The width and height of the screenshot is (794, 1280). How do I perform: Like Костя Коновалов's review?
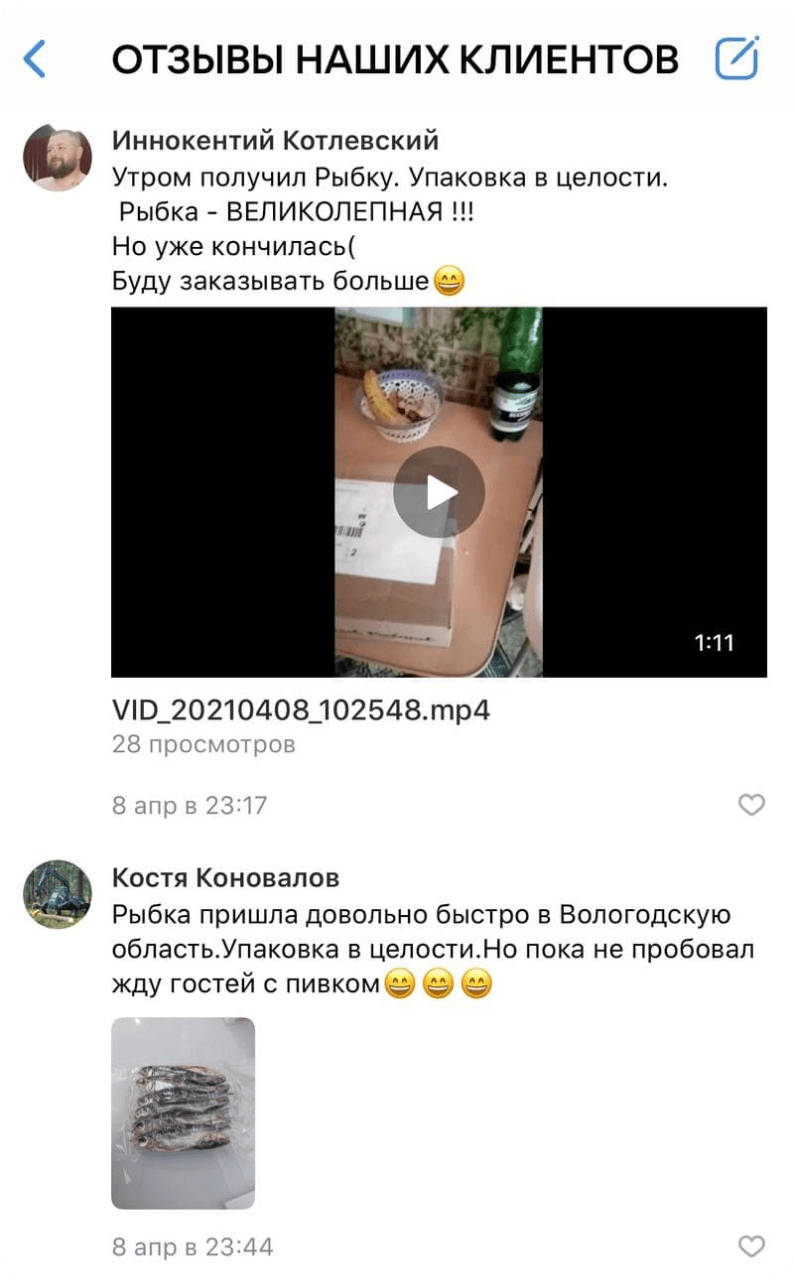751,1246
